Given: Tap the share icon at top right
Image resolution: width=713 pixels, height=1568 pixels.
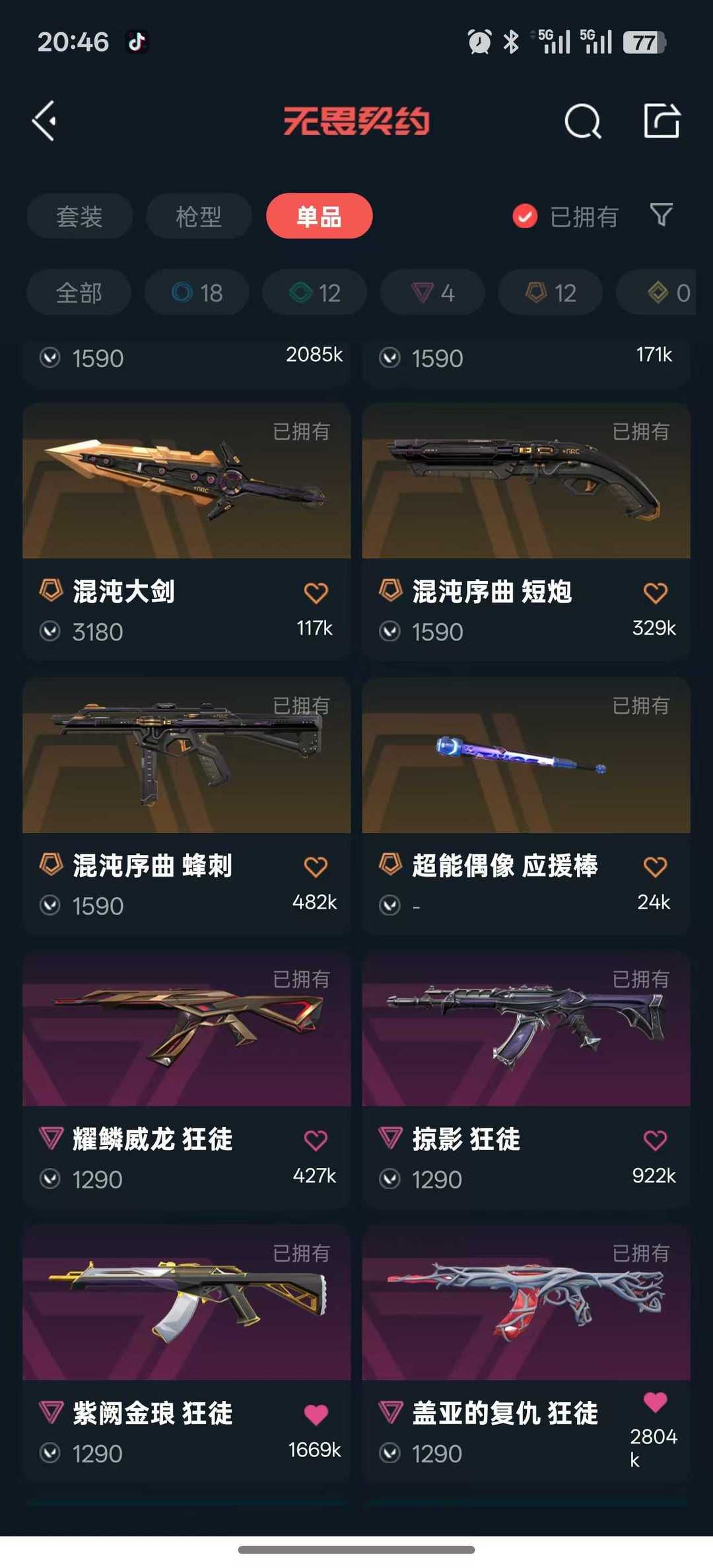Looking at the screenshot, I should pyautogui.click(x=662, y=121).
